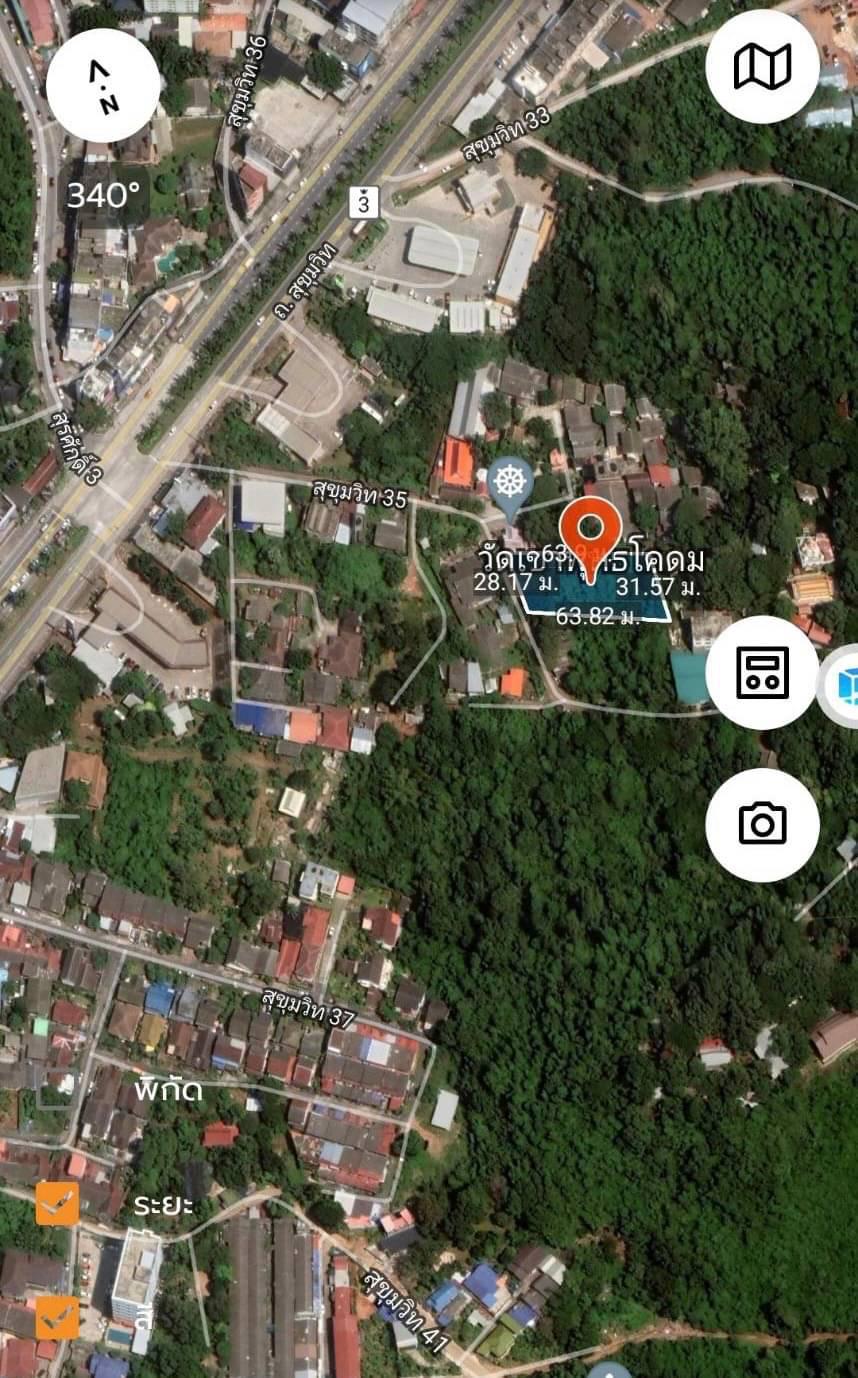Tap the camera screenshot button
The image size is (858, 1378).
click(x=762, y=824)
